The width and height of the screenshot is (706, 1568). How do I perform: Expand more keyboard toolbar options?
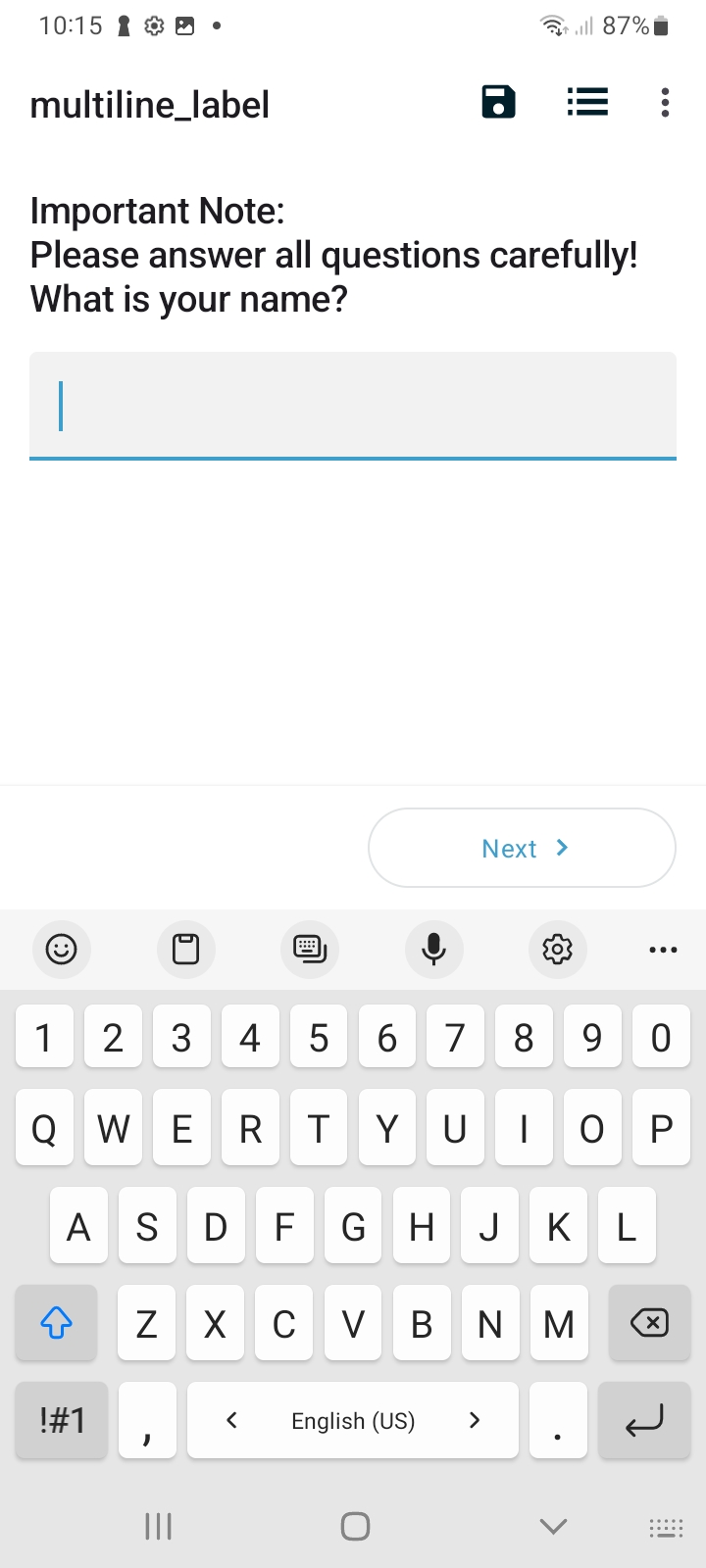point(663,949)
